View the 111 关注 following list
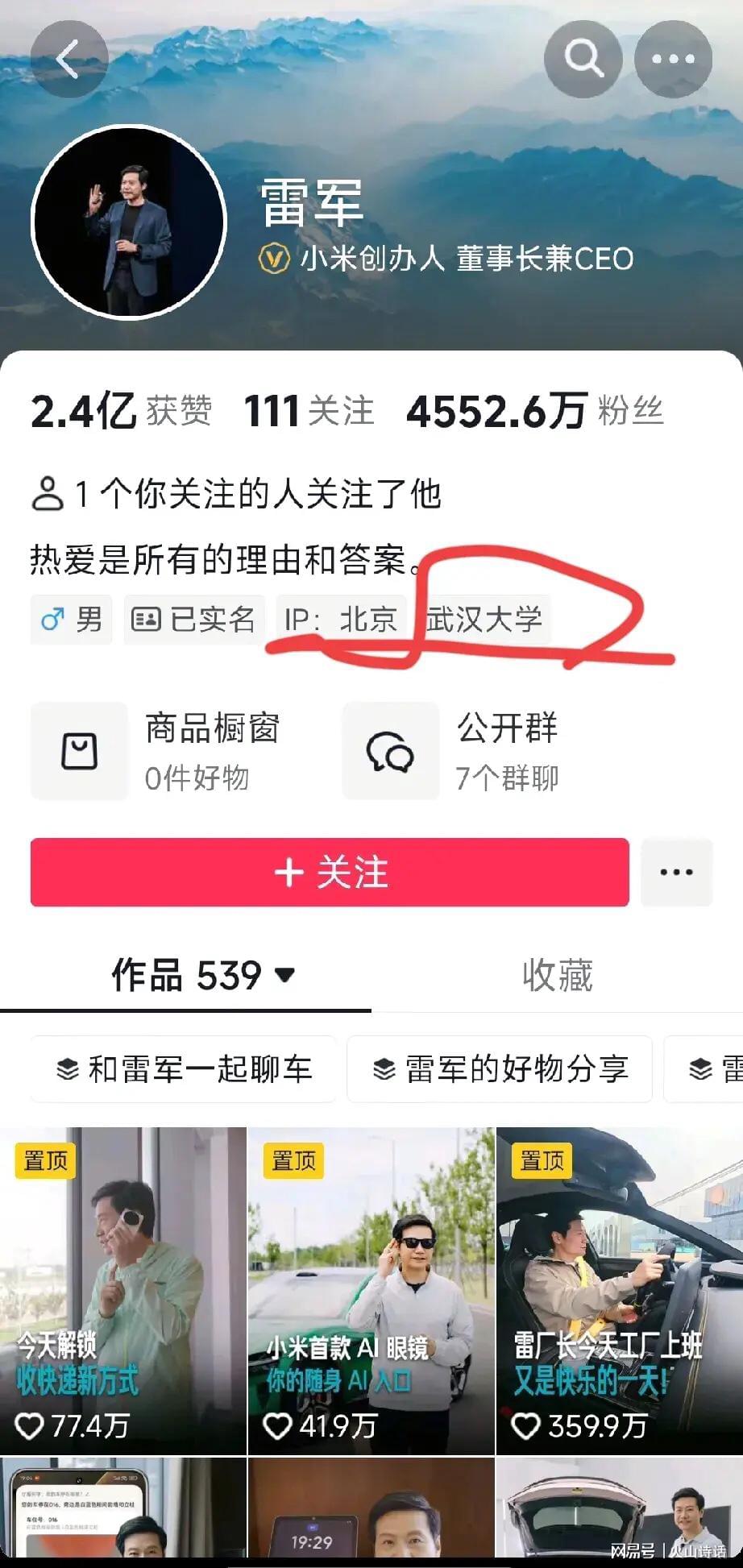 (309, 411)
